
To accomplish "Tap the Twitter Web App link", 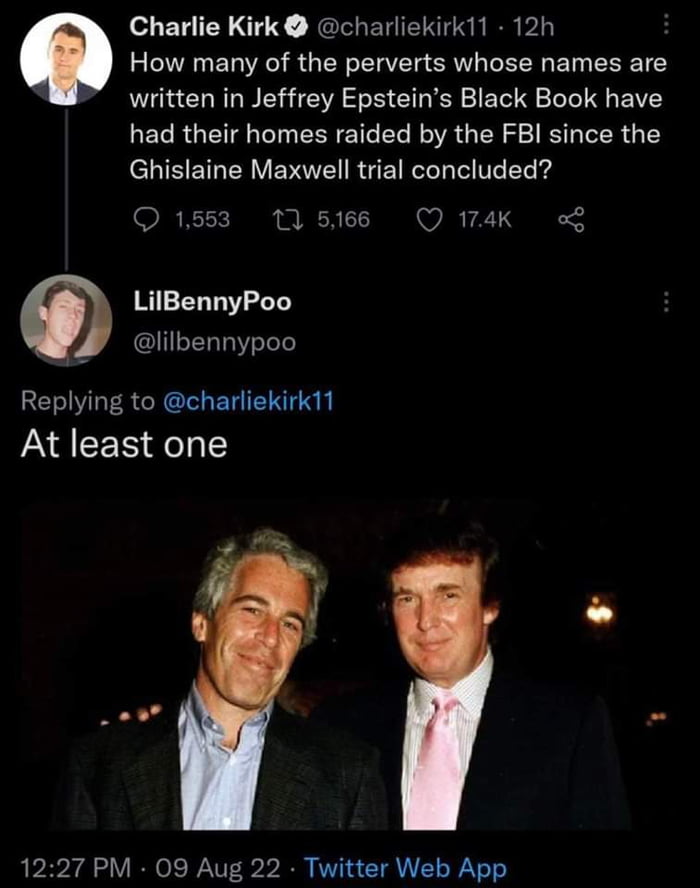I will [x=404, y=868].
